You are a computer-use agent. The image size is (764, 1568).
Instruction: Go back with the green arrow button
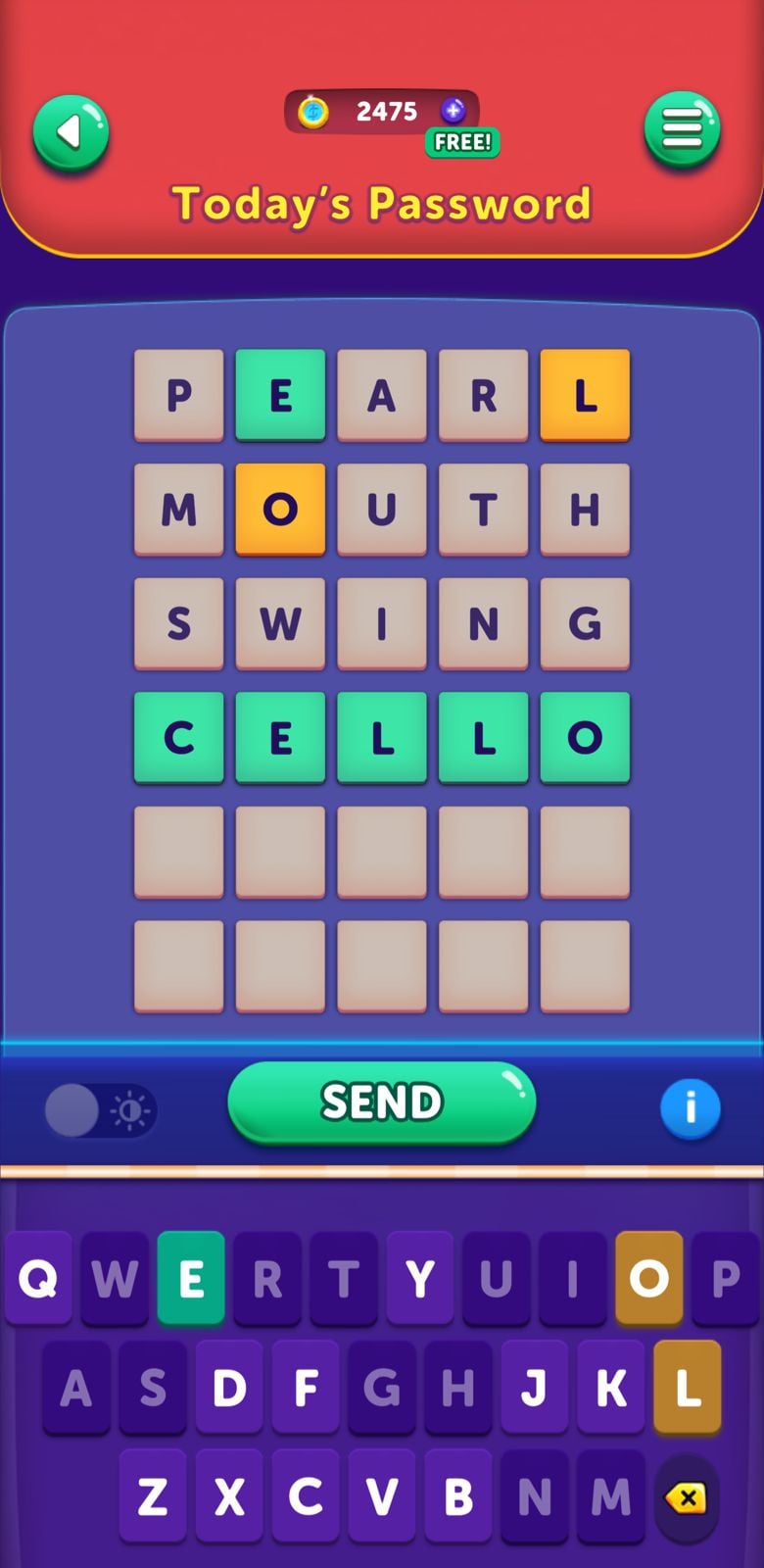71,132
